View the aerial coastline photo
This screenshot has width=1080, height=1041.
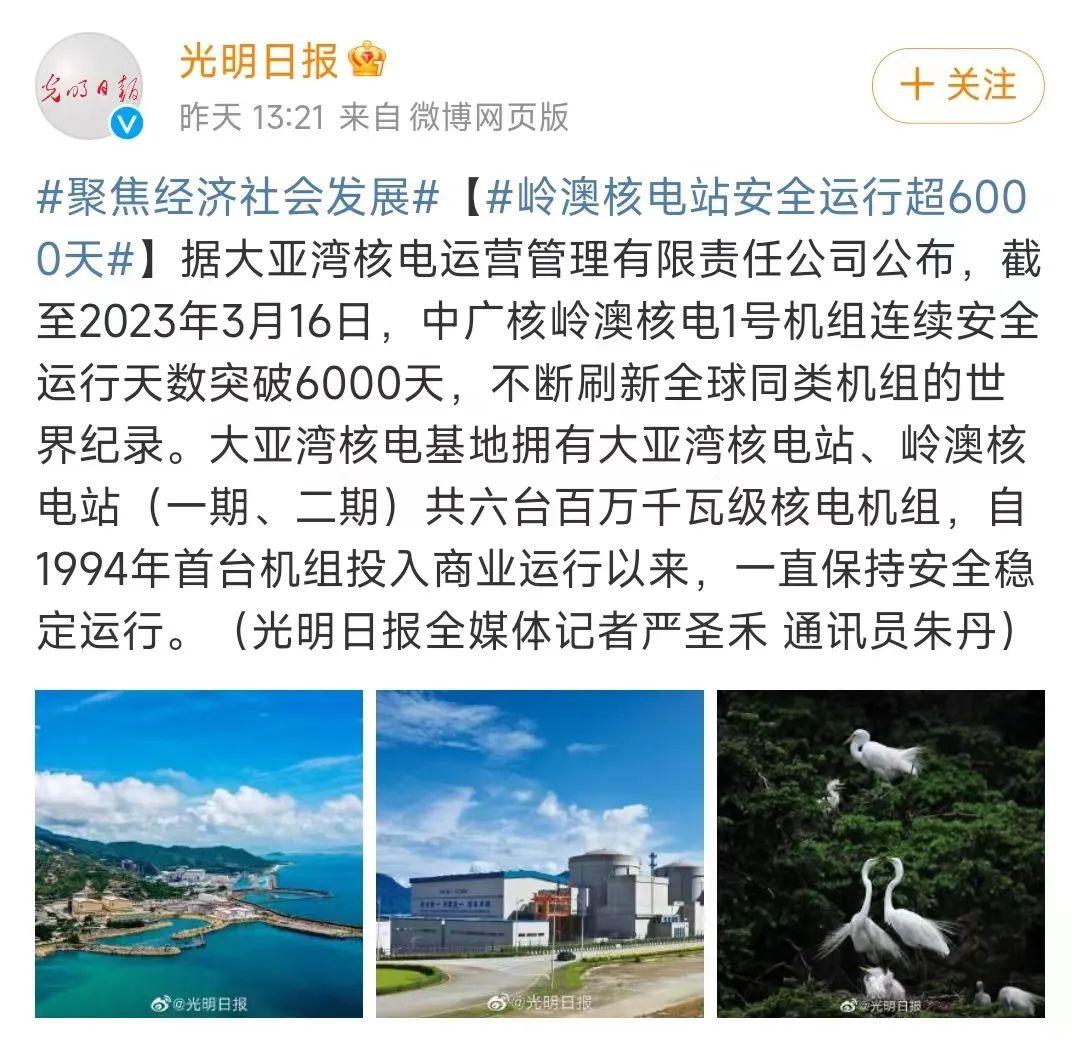[x=199, y=853]
